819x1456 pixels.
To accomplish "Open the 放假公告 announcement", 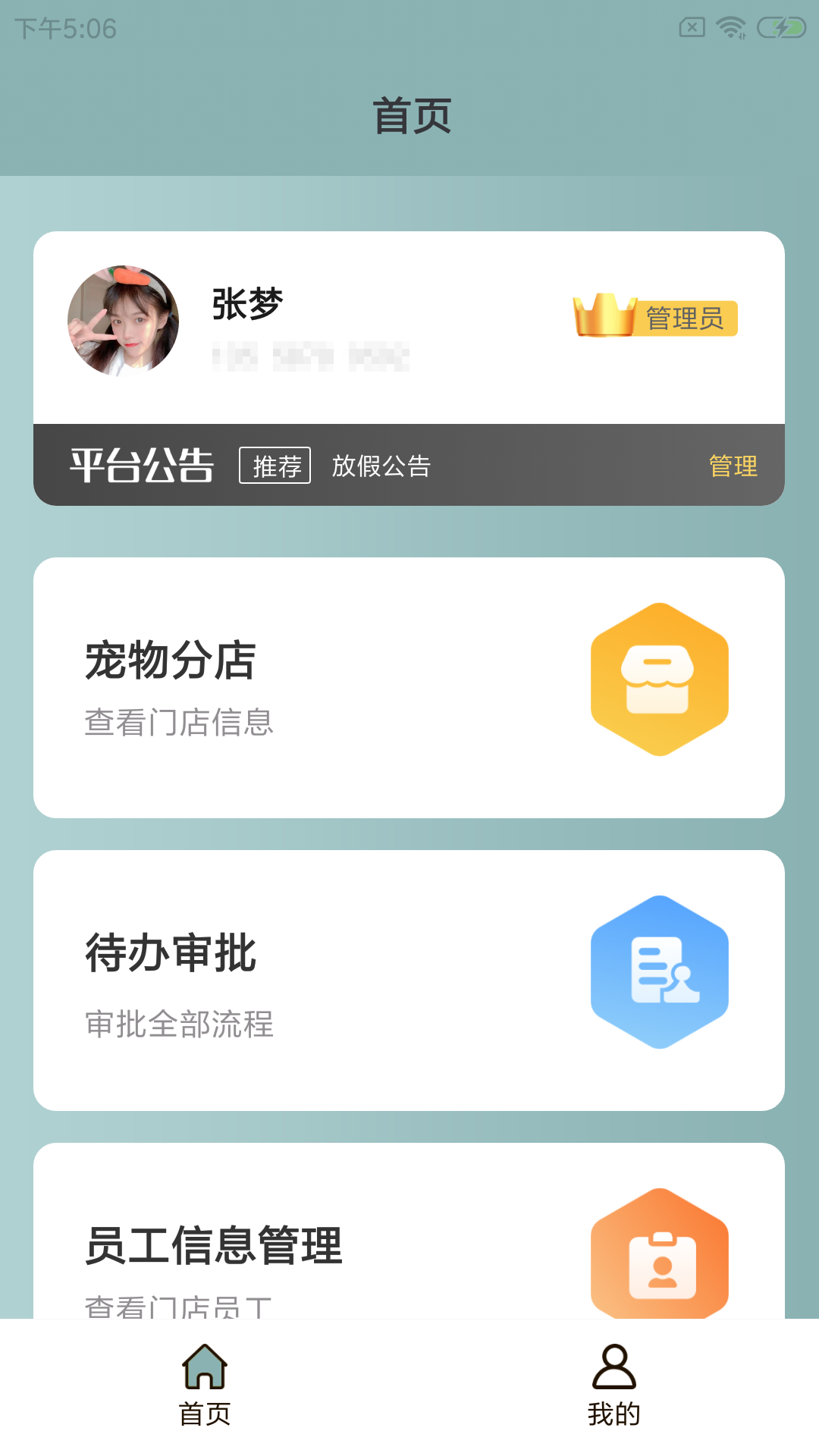I will pos(381,466).
